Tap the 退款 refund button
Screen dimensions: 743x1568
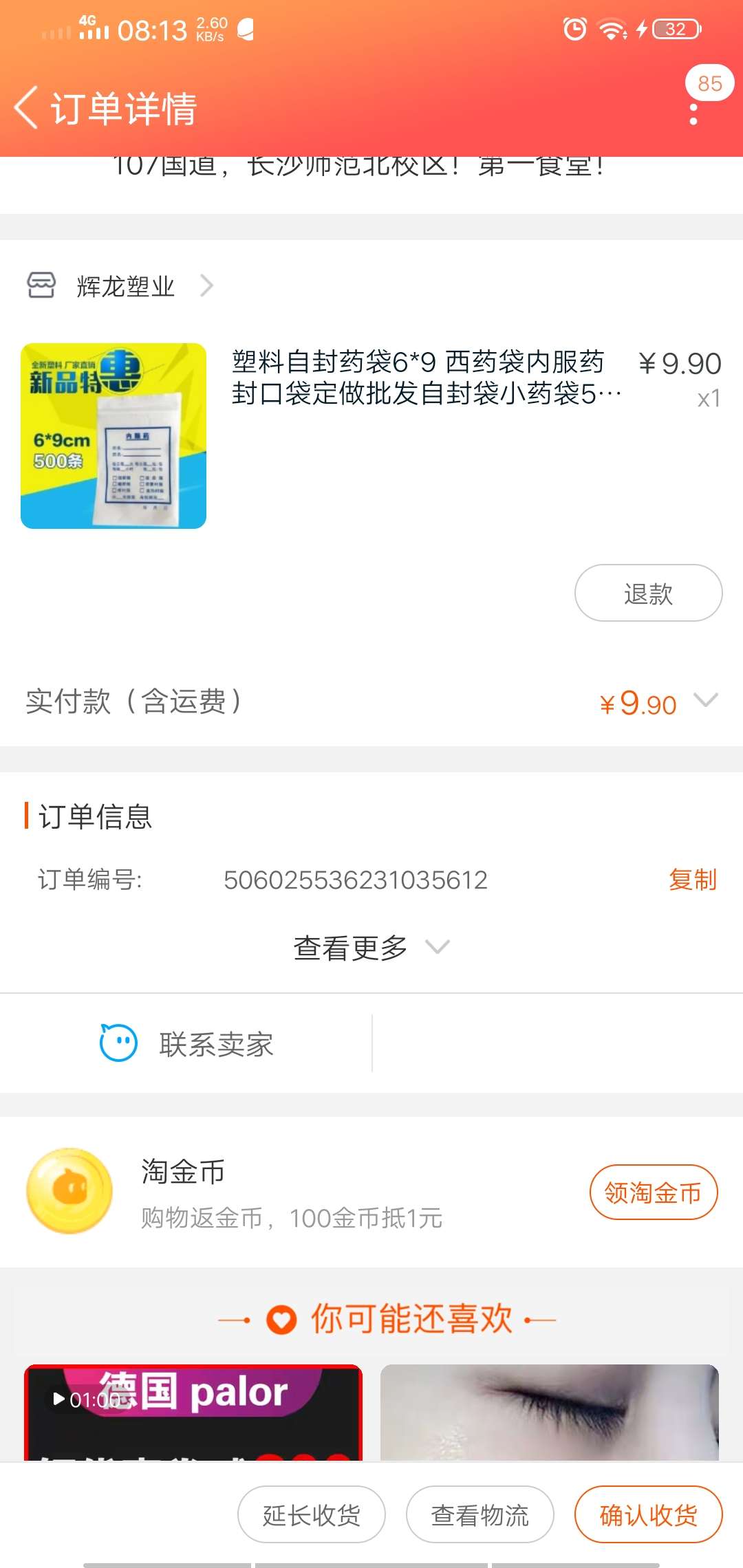coord(647,591)
